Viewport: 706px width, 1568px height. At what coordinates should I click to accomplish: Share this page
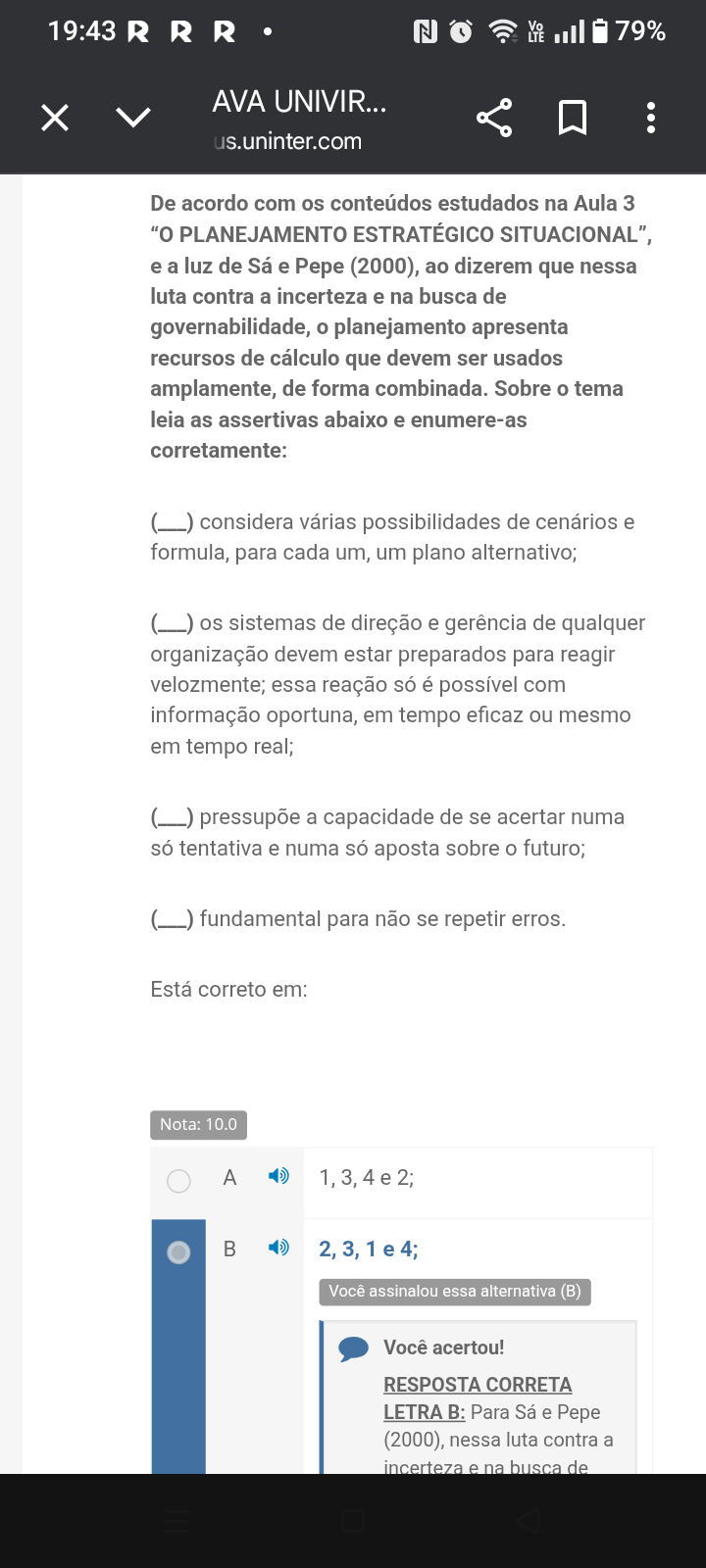point(494,119)
